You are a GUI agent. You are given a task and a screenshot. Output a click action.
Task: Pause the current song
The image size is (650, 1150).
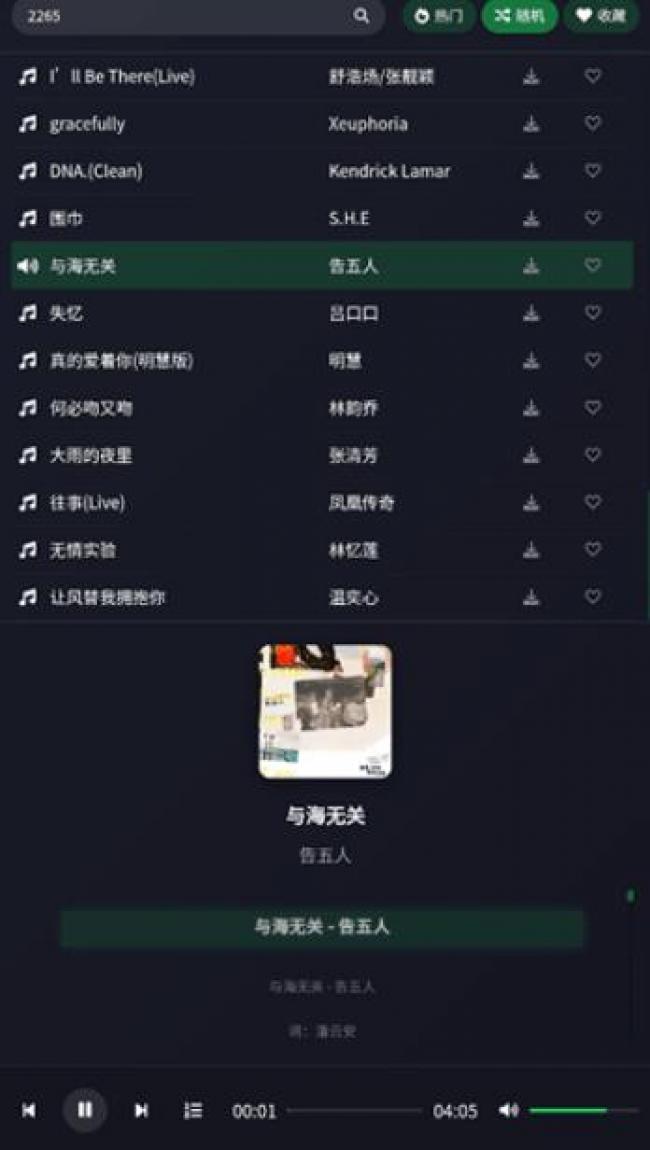85,1110
